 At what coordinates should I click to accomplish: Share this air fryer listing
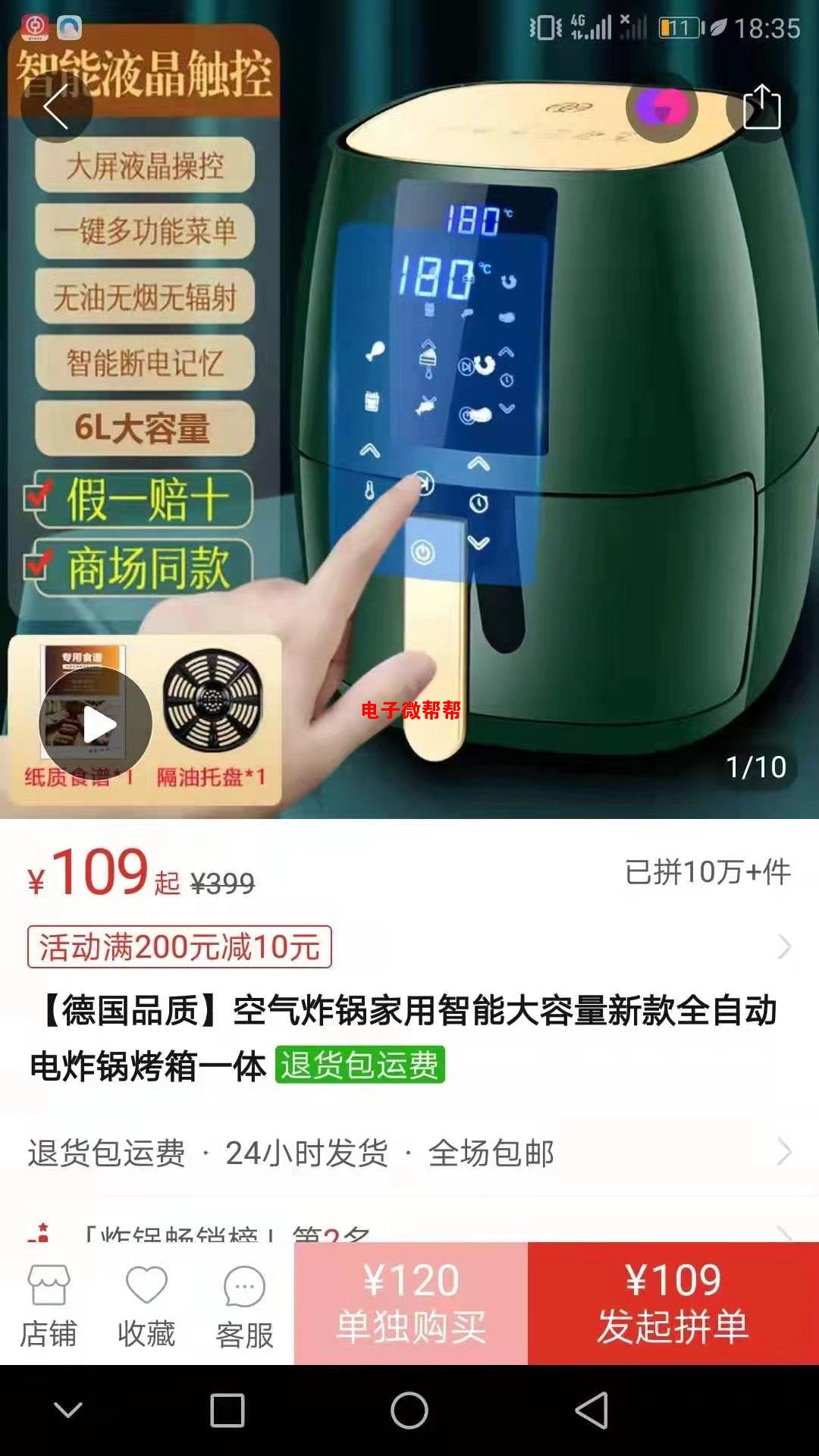click(761, 107)
